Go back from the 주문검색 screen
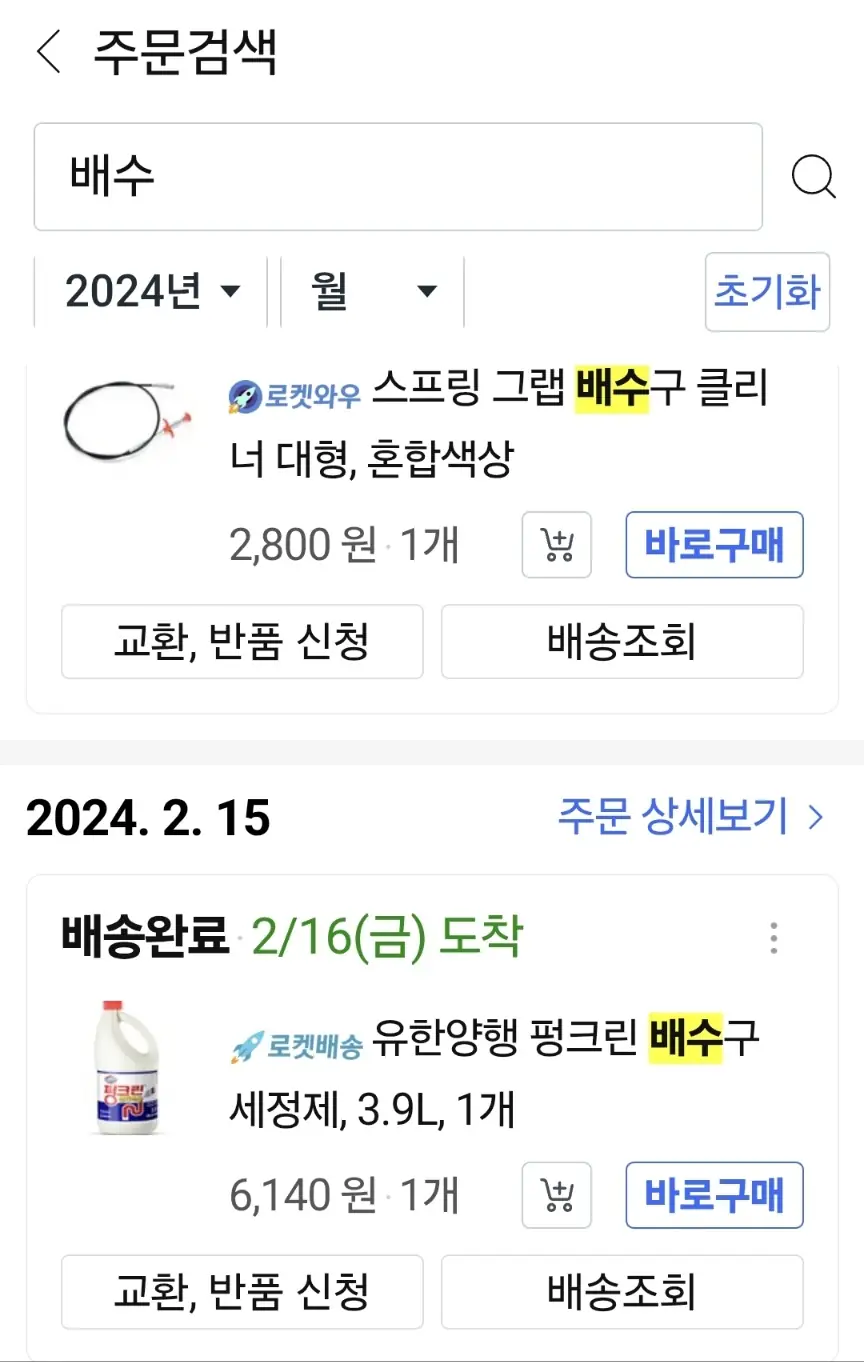 pos(48,52)
